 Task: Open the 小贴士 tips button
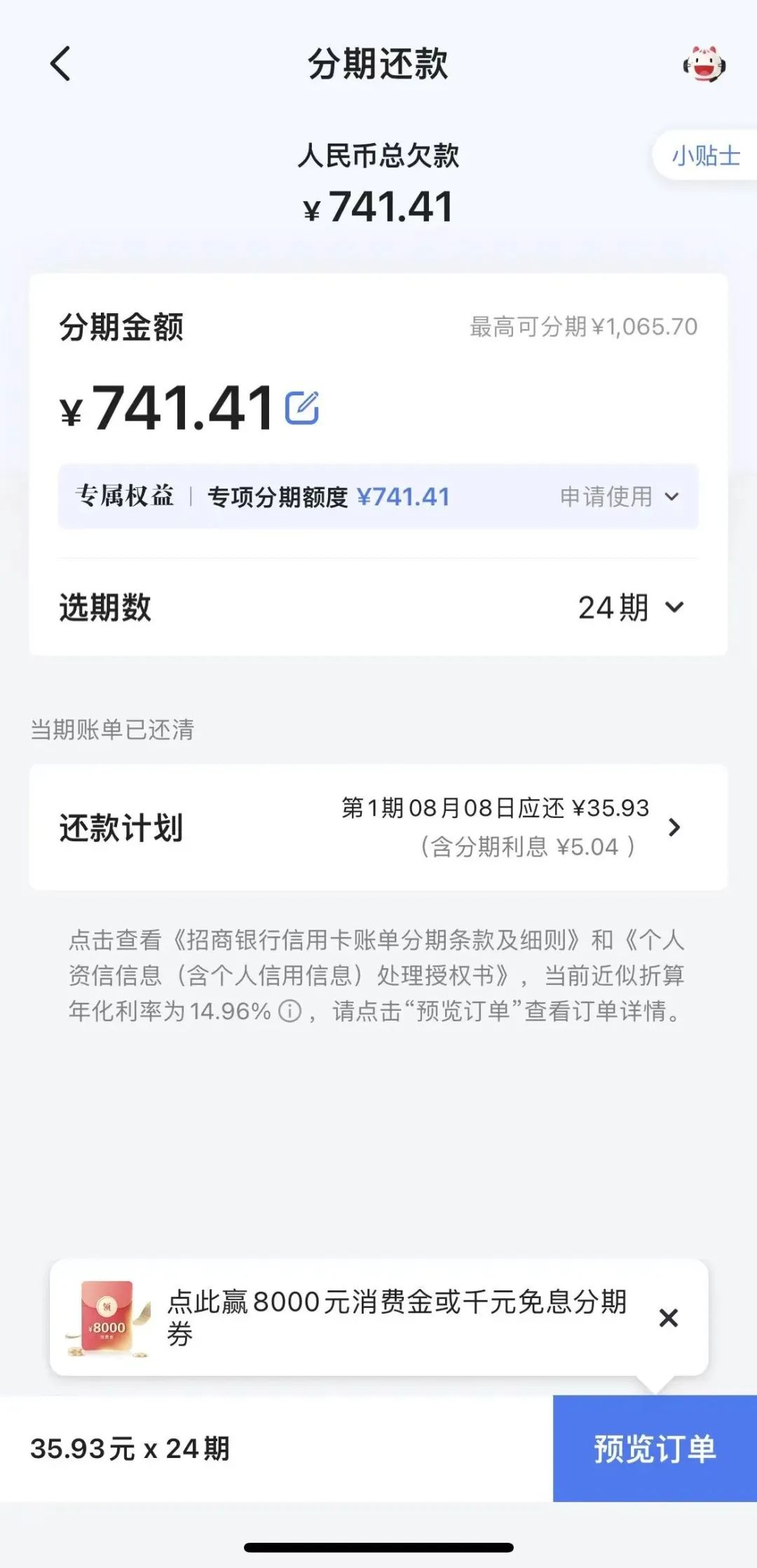click(x=705, y=156)
